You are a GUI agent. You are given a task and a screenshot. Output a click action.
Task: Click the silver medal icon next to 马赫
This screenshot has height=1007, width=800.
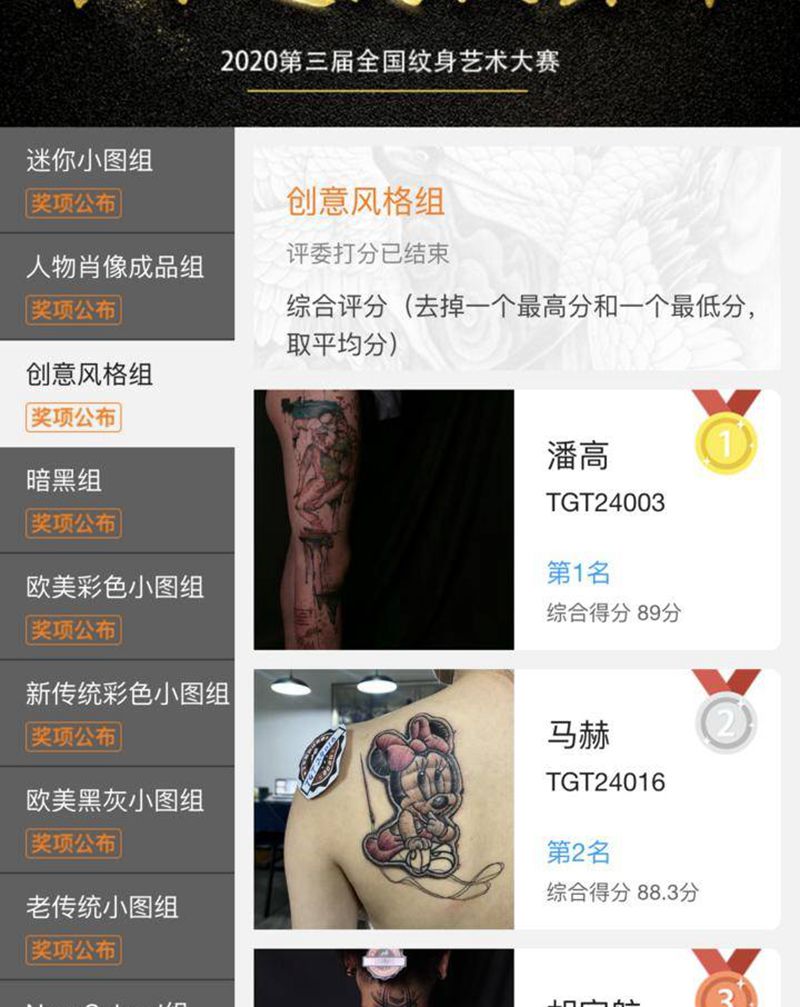[x=725, y=718]
